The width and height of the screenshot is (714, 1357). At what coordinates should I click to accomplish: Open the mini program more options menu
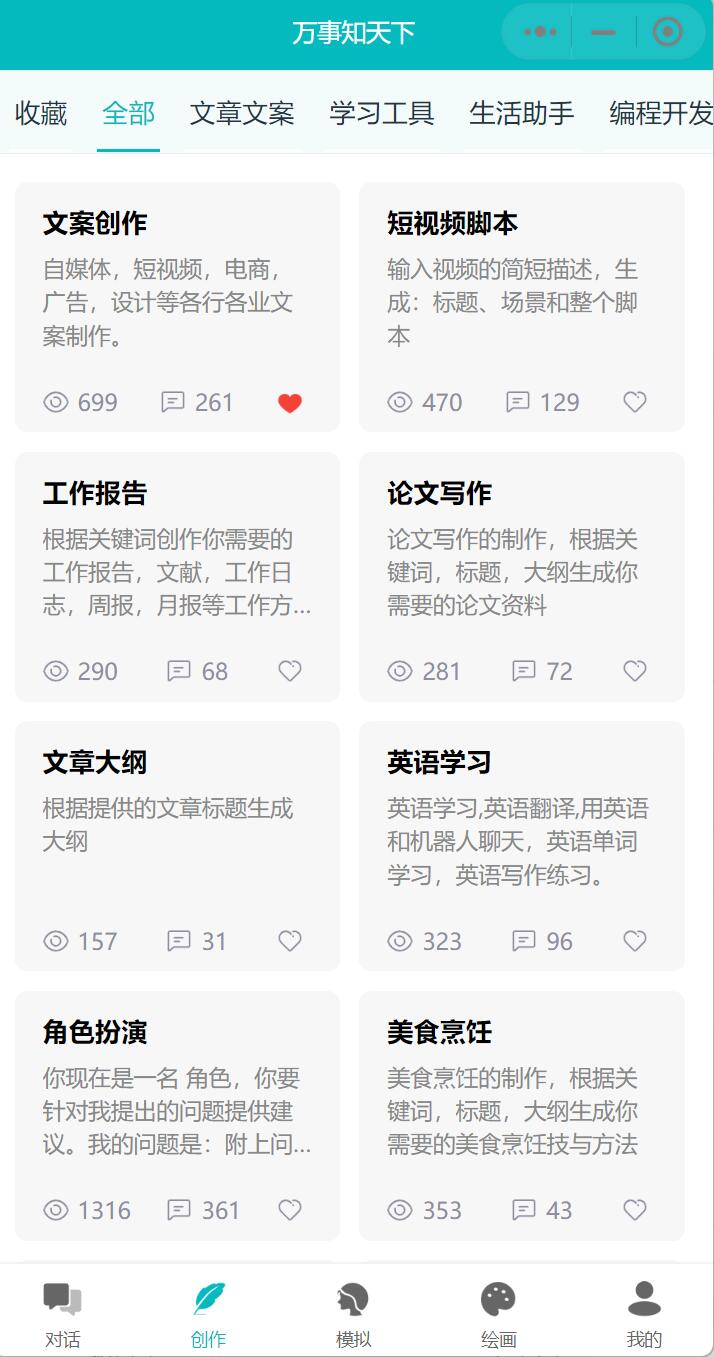coord(540,32)
